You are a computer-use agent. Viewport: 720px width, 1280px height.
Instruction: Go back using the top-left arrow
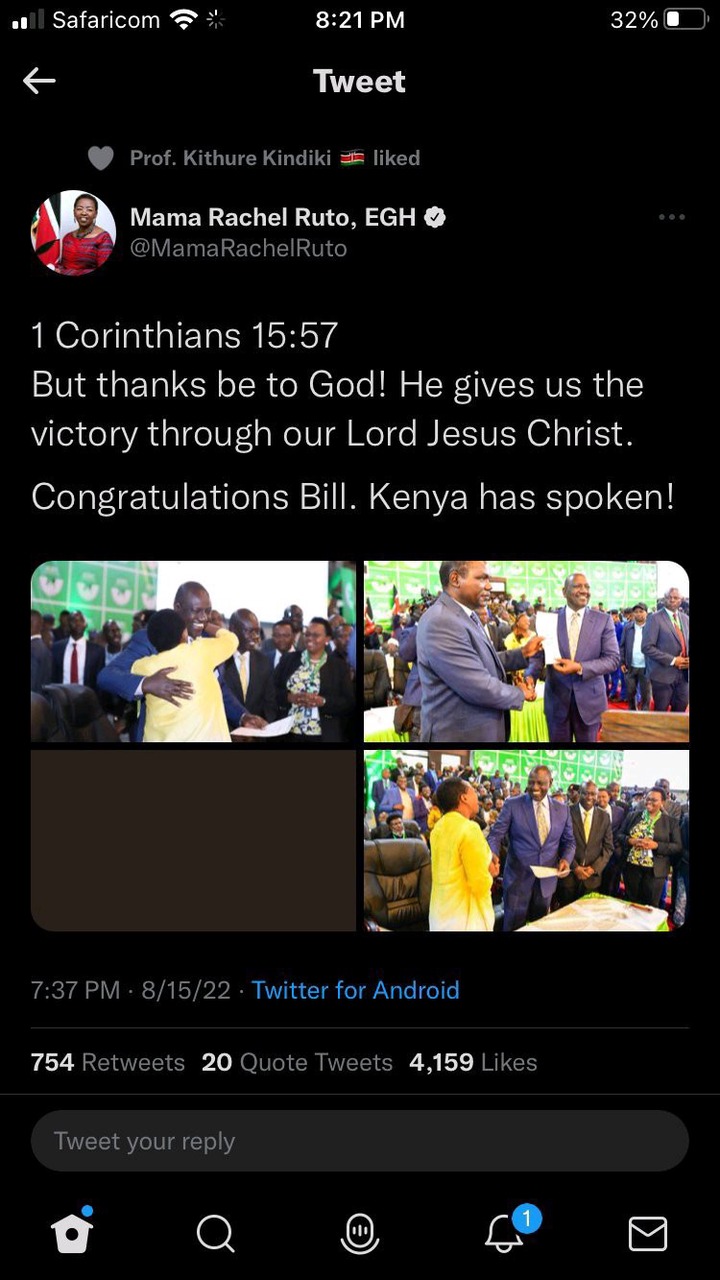tap(39, 81)
